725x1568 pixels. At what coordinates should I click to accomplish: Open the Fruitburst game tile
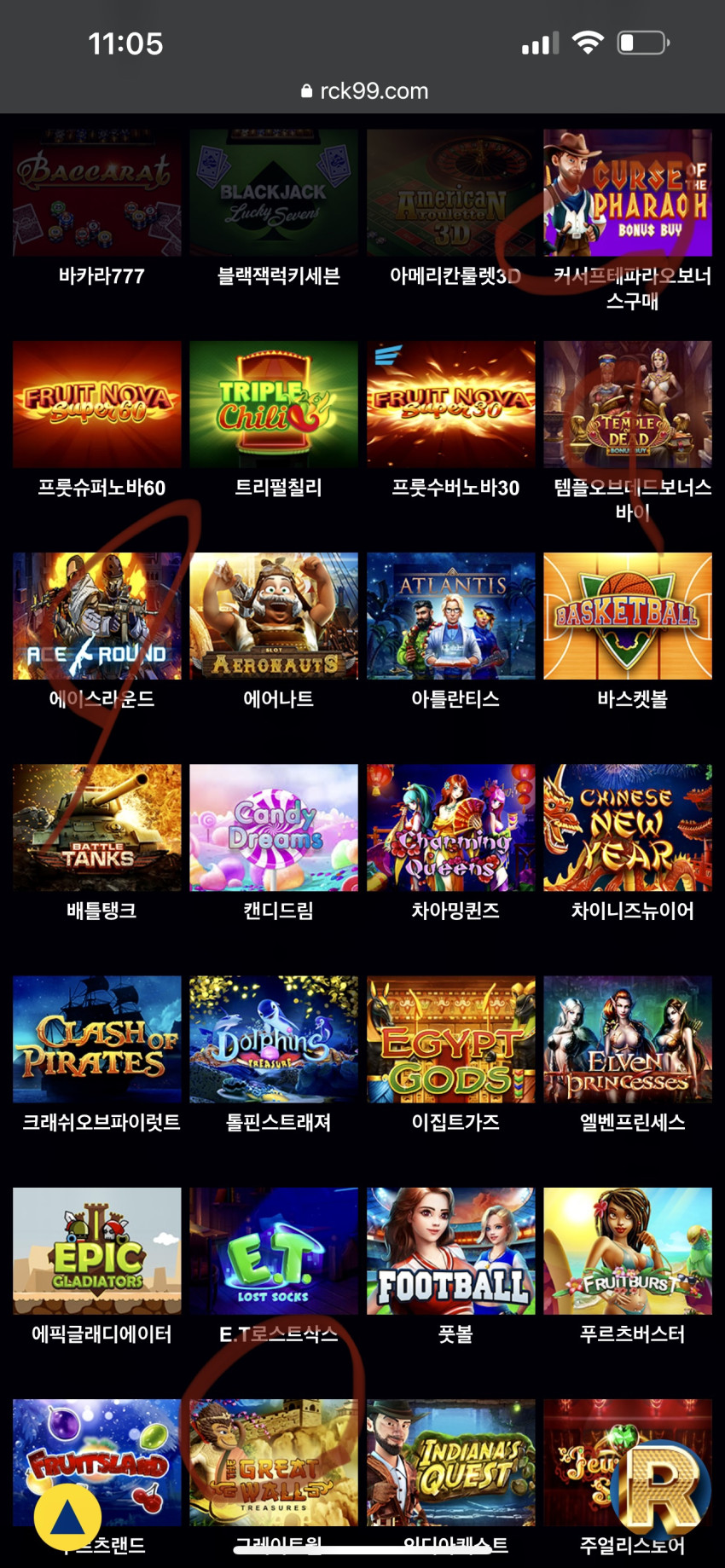628,1250
